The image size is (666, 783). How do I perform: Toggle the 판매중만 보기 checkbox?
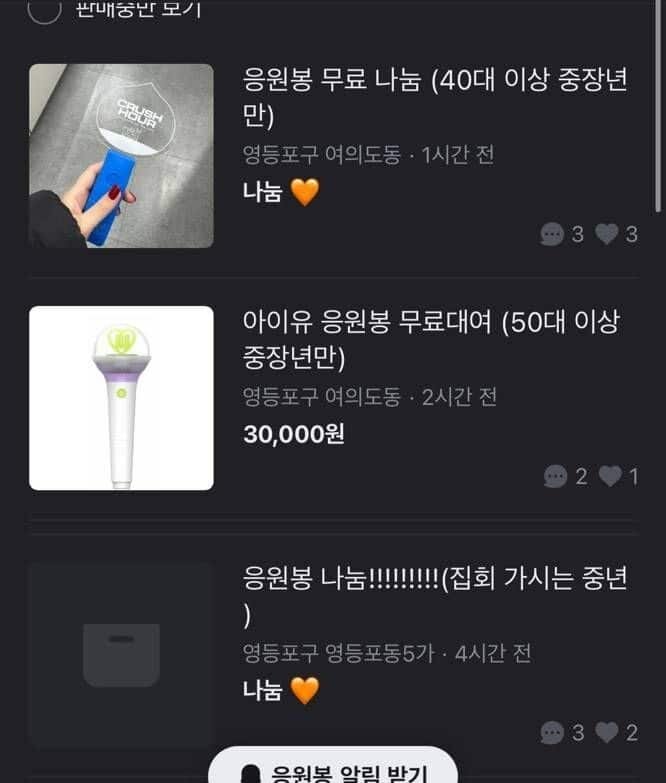pos(44,10)
